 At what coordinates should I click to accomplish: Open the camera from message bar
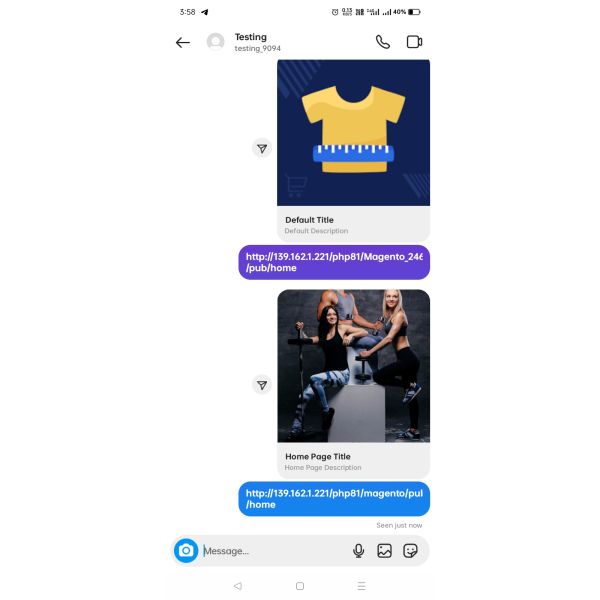point(186,551)
